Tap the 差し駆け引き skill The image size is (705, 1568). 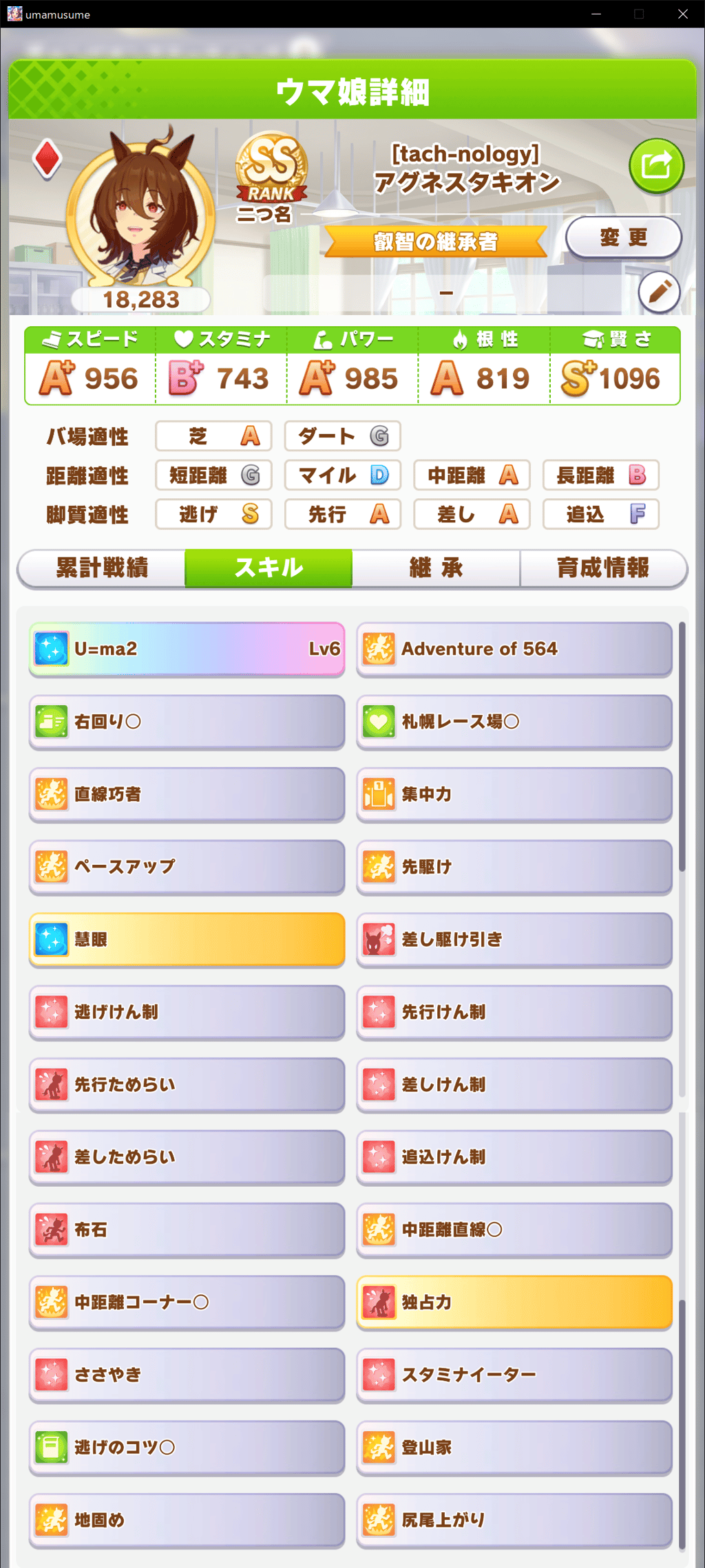(x=514, y=940)
